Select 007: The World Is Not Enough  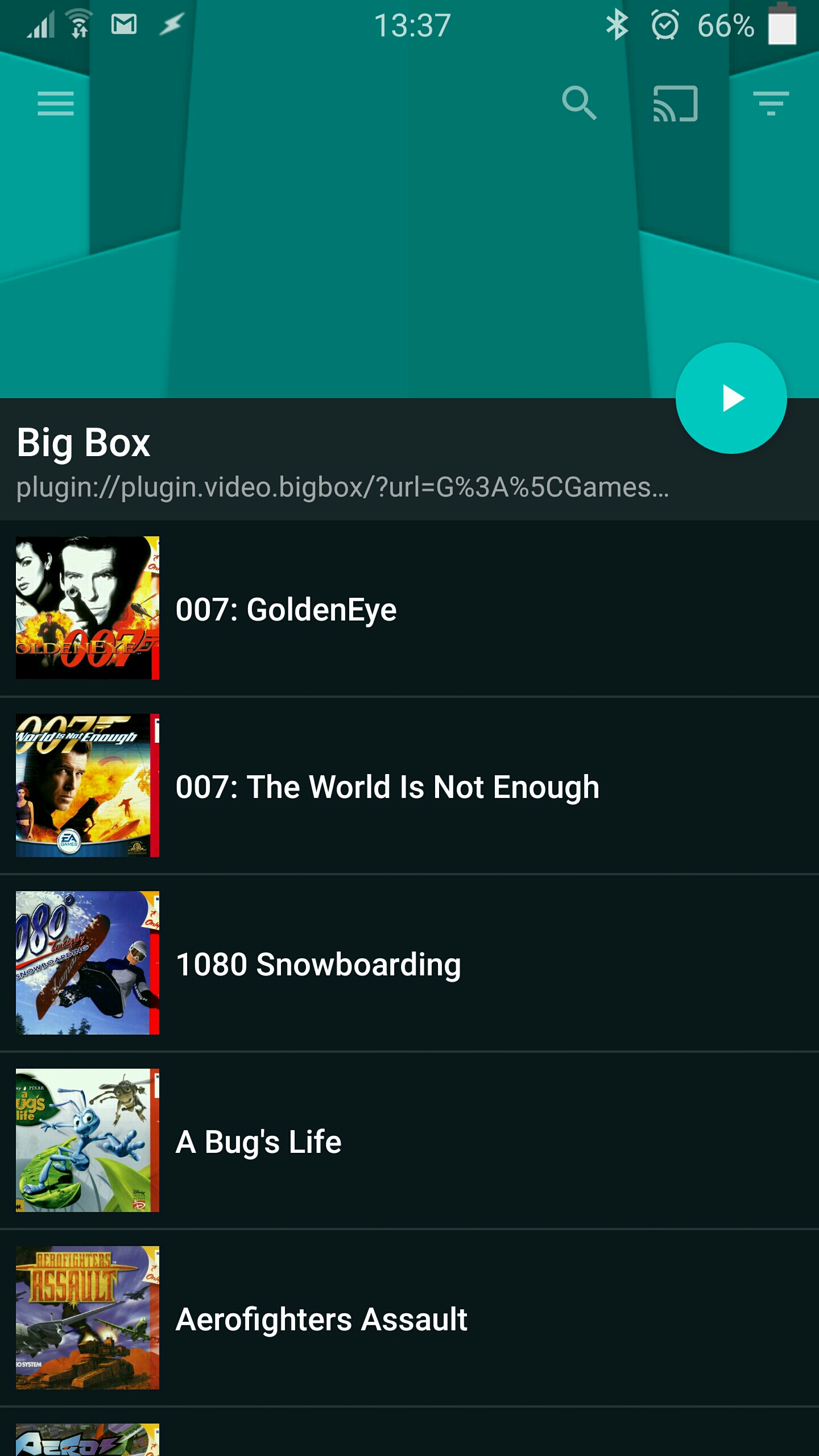point(409,786)
